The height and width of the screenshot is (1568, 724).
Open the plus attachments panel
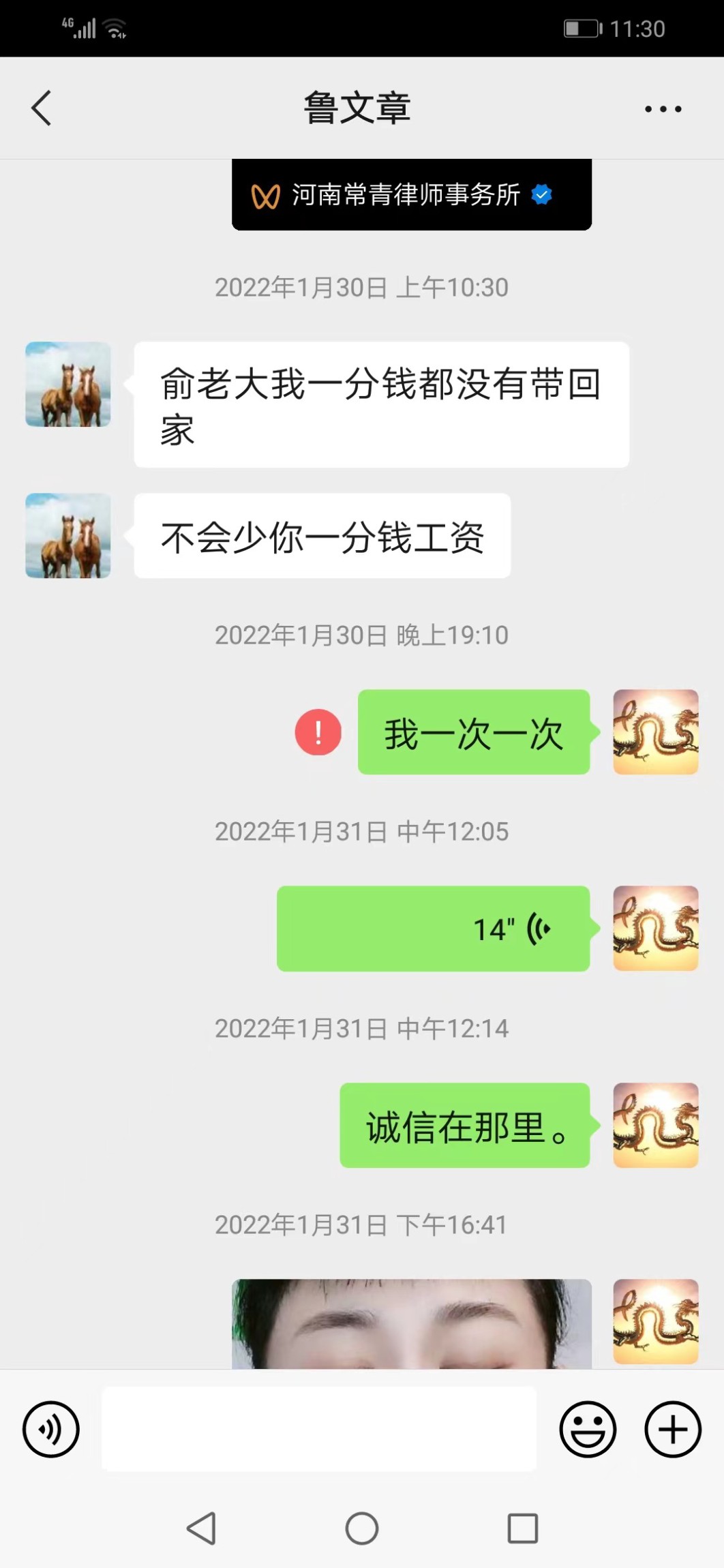pos(673,1430)
